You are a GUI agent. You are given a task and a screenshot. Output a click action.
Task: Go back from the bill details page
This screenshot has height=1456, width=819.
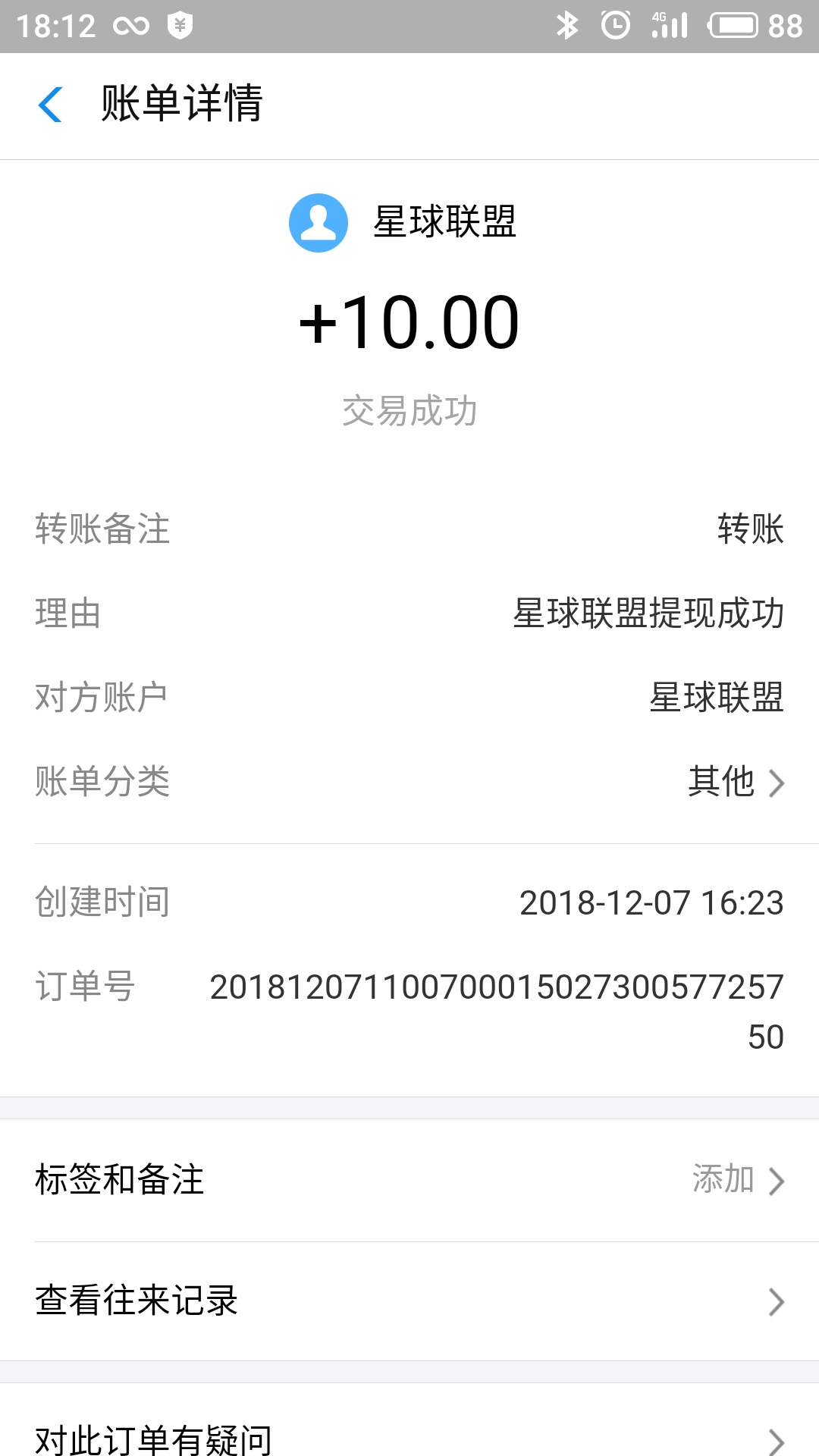(50, 104)
